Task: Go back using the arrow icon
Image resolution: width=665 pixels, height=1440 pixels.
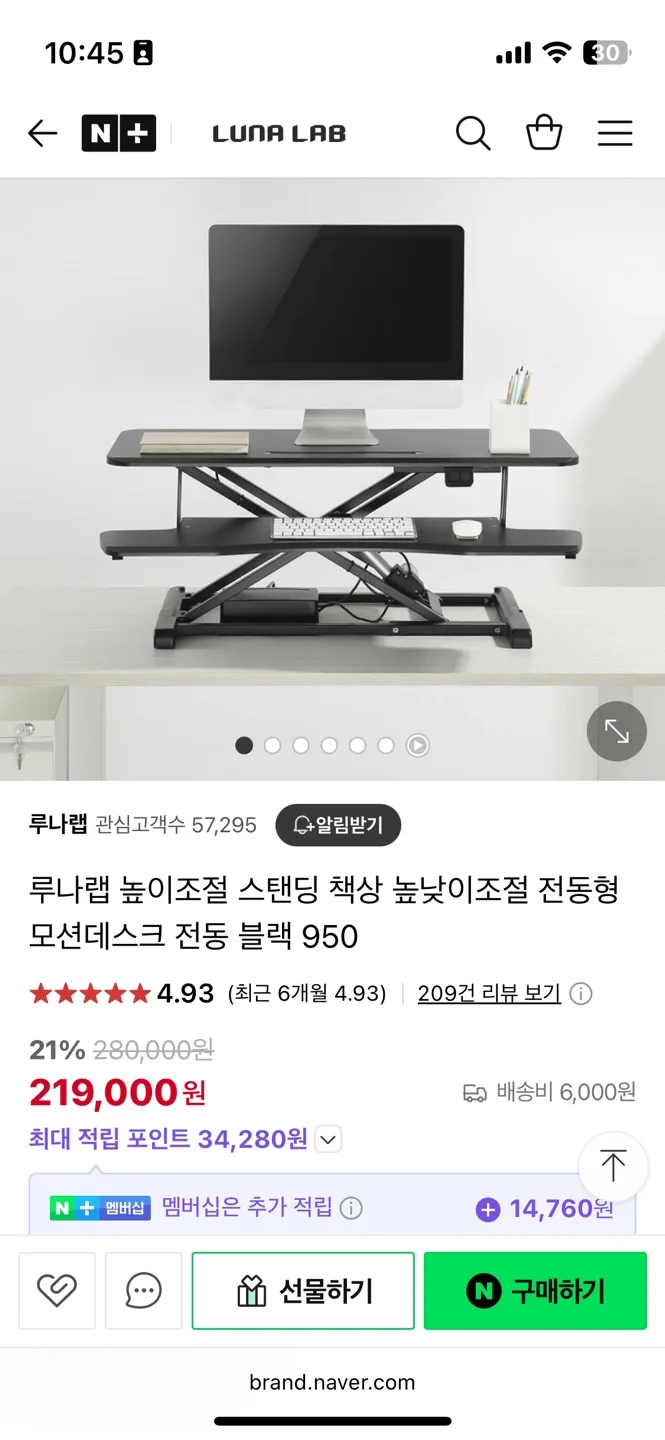Action: (43, 133)
